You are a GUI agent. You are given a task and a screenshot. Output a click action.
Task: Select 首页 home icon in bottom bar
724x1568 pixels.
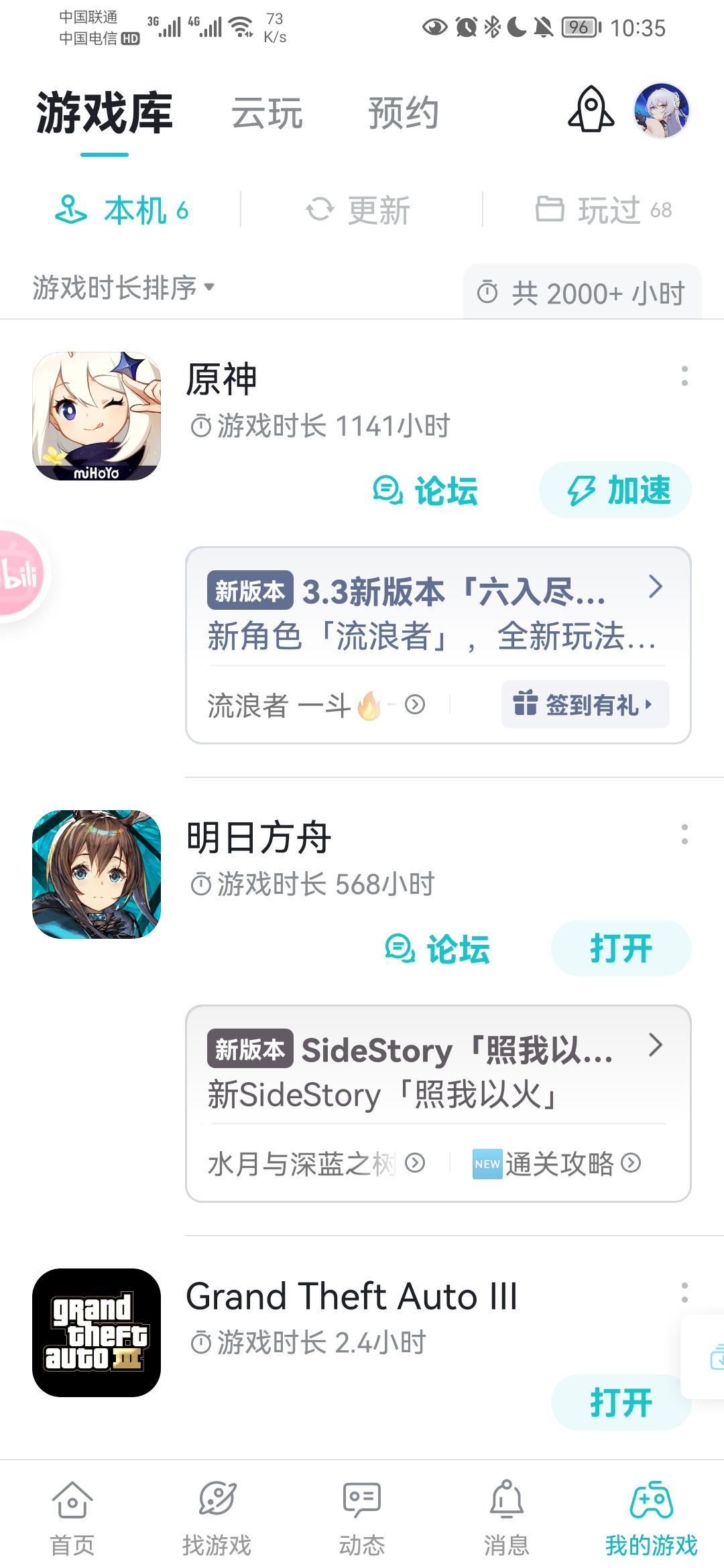tap(72, 1511)
